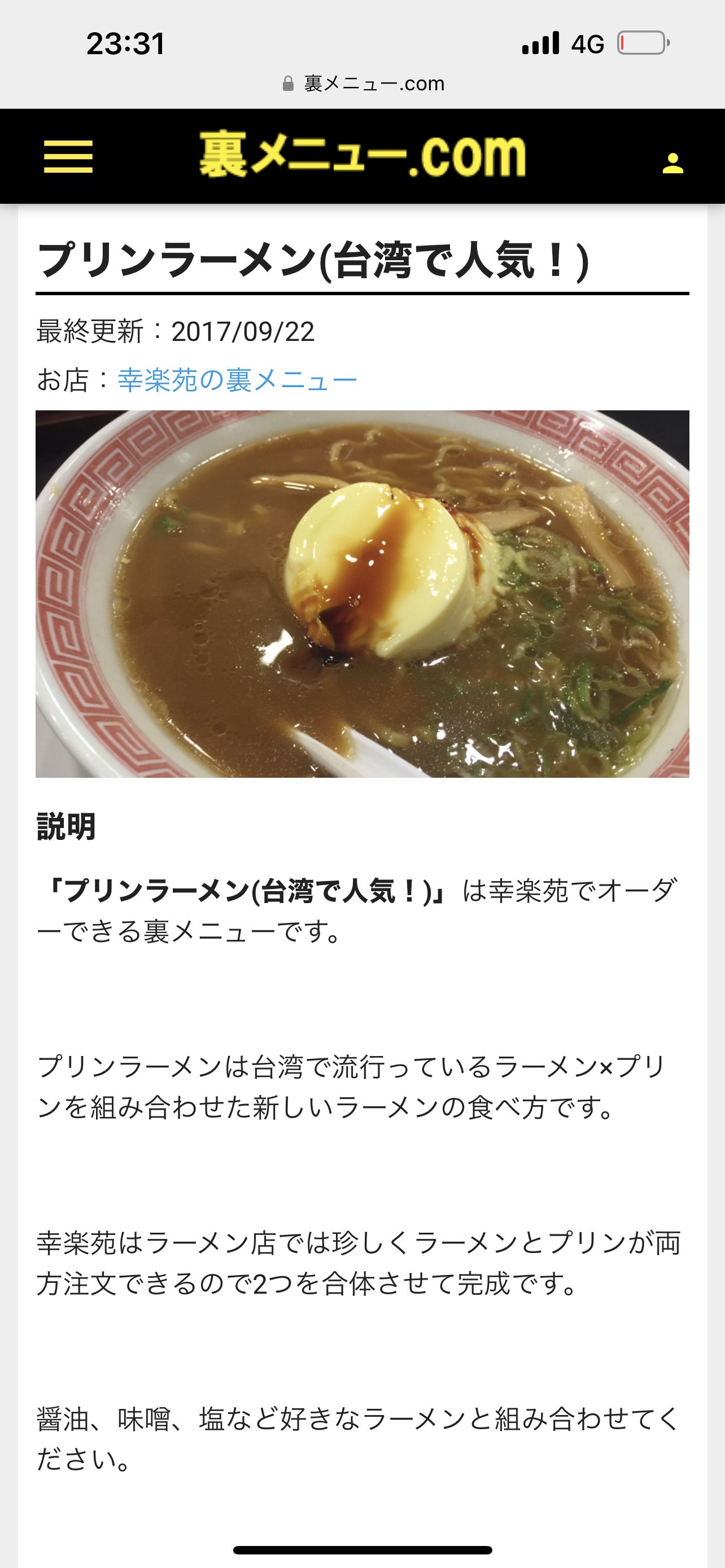Open the hamburger menu
The width and height of the screenshot is (725, 1568).
(x=68, y=156)
